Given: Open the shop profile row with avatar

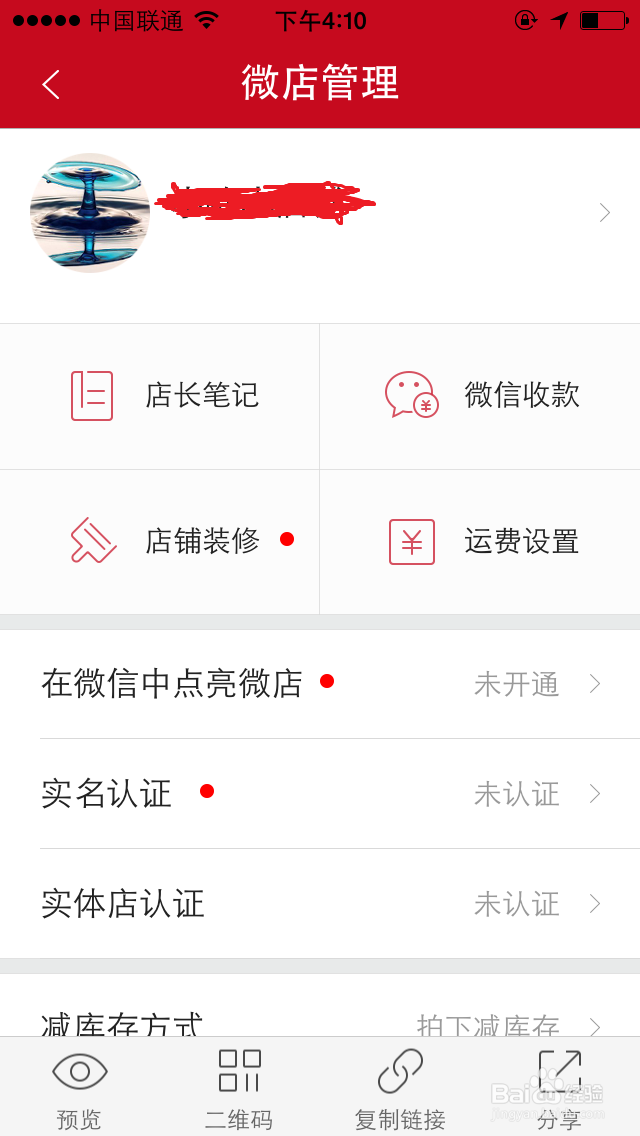Looking at the screenshot, I should [x=320, y=213].
